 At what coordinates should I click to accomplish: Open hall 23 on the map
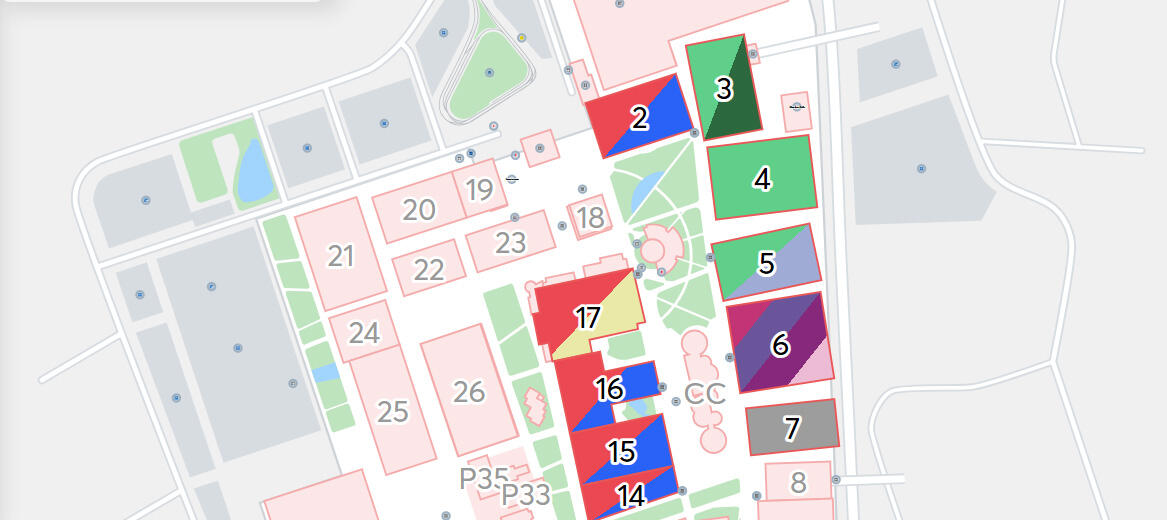pyautogui.click(x=510, y=243)
